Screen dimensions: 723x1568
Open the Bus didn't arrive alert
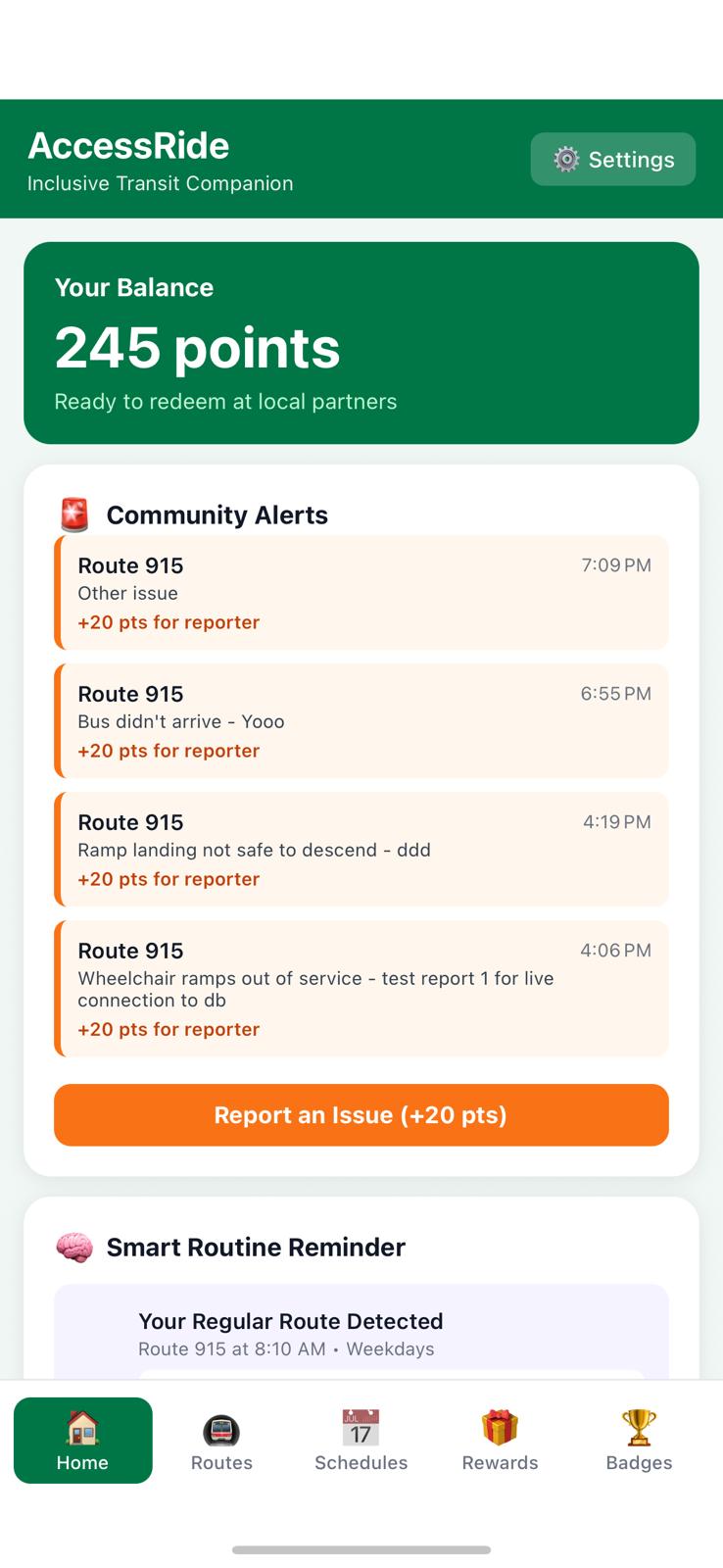coord(361,721)
